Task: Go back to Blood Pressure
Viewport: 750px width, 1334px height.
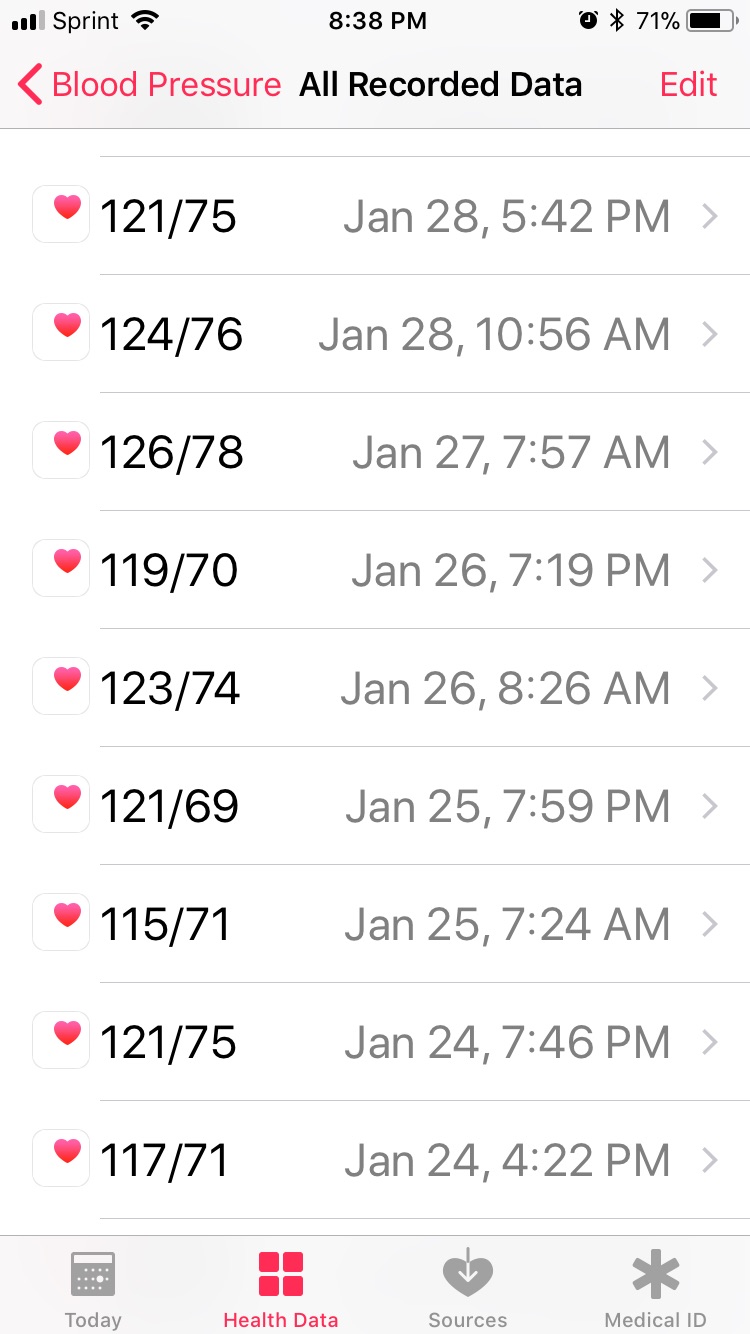Action: [x=150, y=85]
